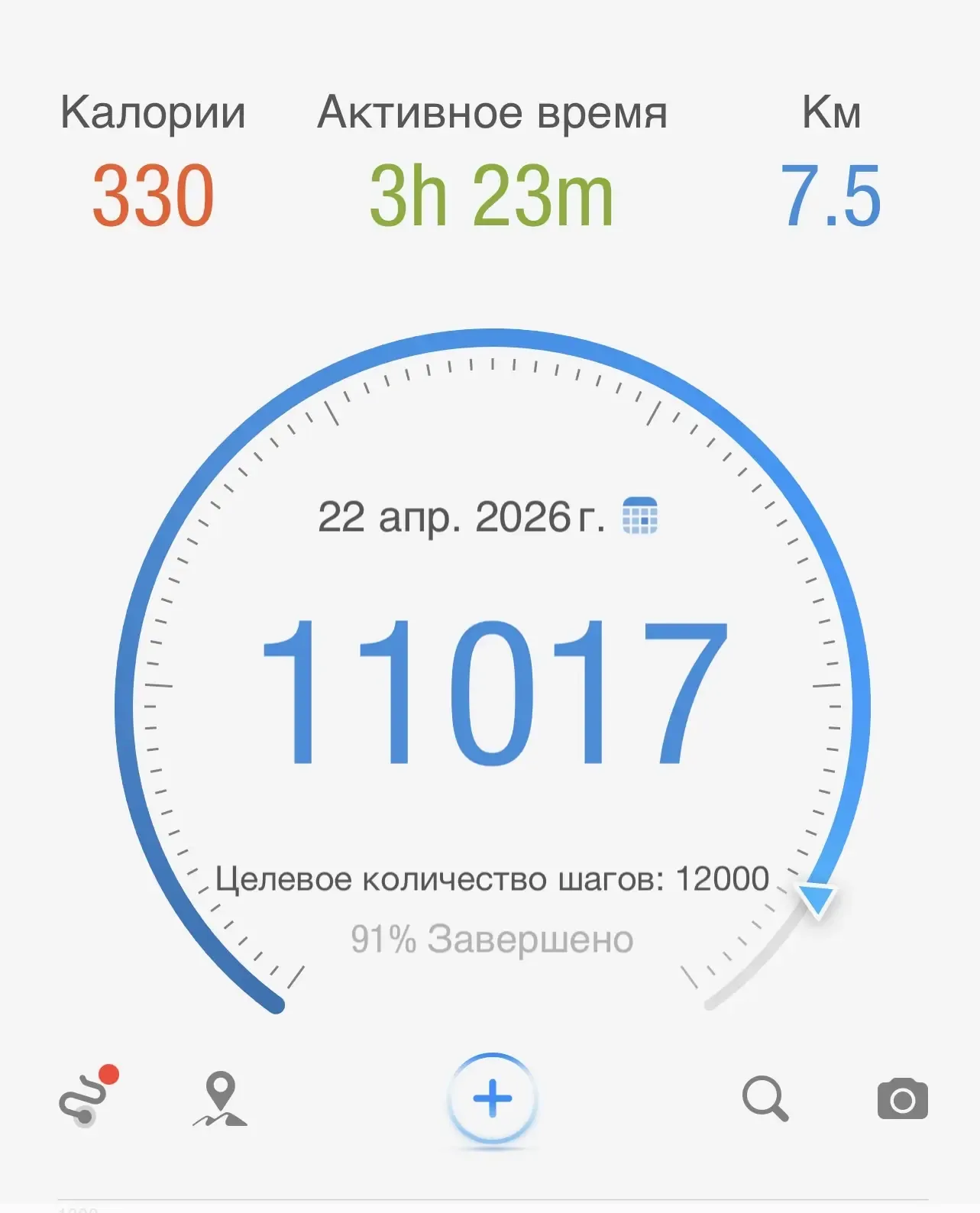Tap the blue plus button

[x=493, y=1098]
